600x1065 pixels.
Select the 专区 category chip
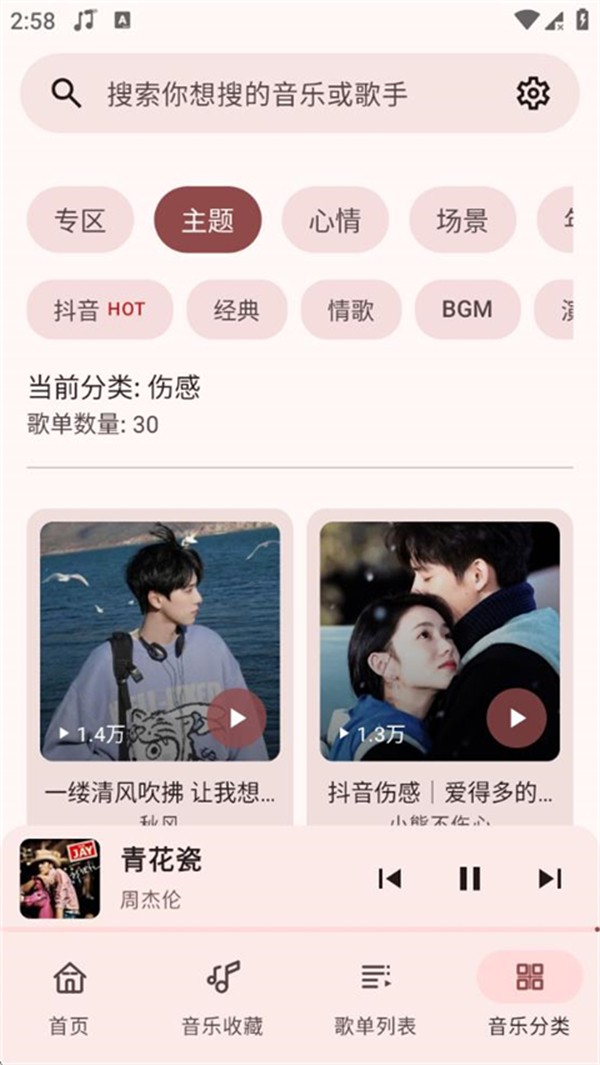[x=80, y=220]
